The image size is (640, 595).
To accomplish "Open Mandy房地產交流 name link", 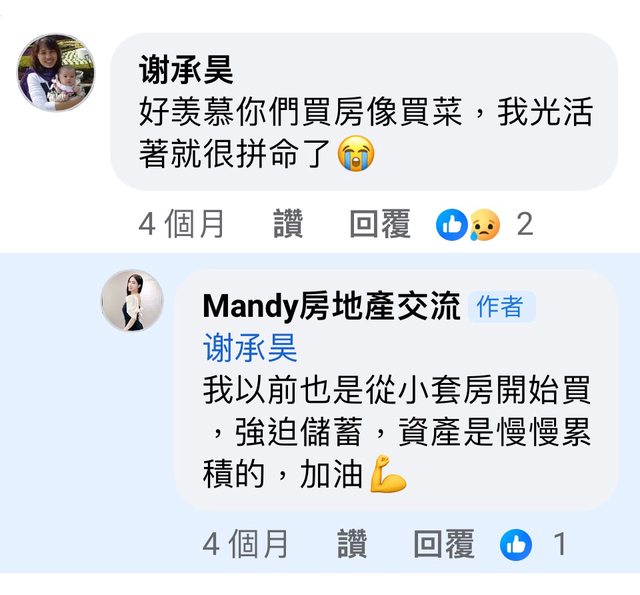I will coord(331,307).
